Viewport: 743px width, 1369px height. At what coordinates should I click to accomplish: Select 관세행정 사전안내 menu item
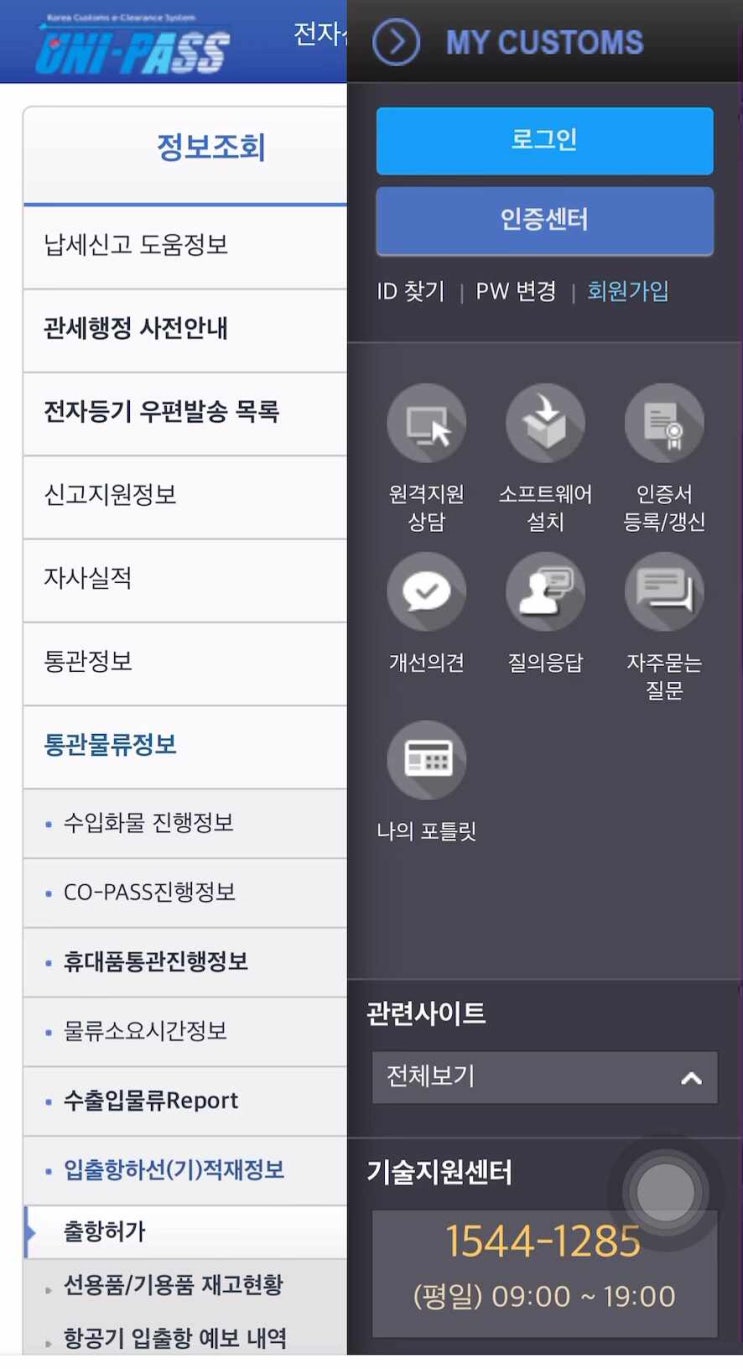[136, 328]
